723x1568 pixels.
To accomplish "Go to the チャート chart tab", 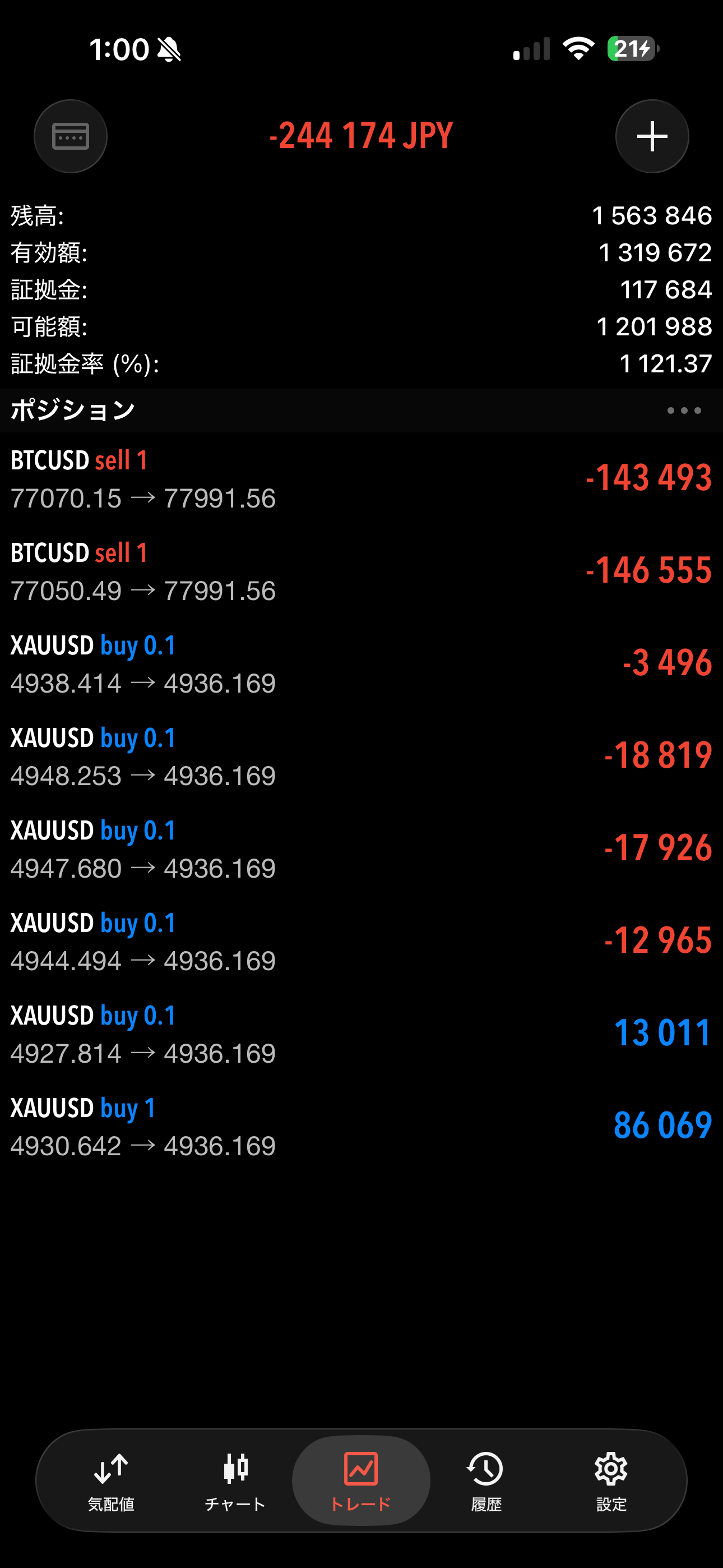I will pyautogui.click(x=235, y=1482).
